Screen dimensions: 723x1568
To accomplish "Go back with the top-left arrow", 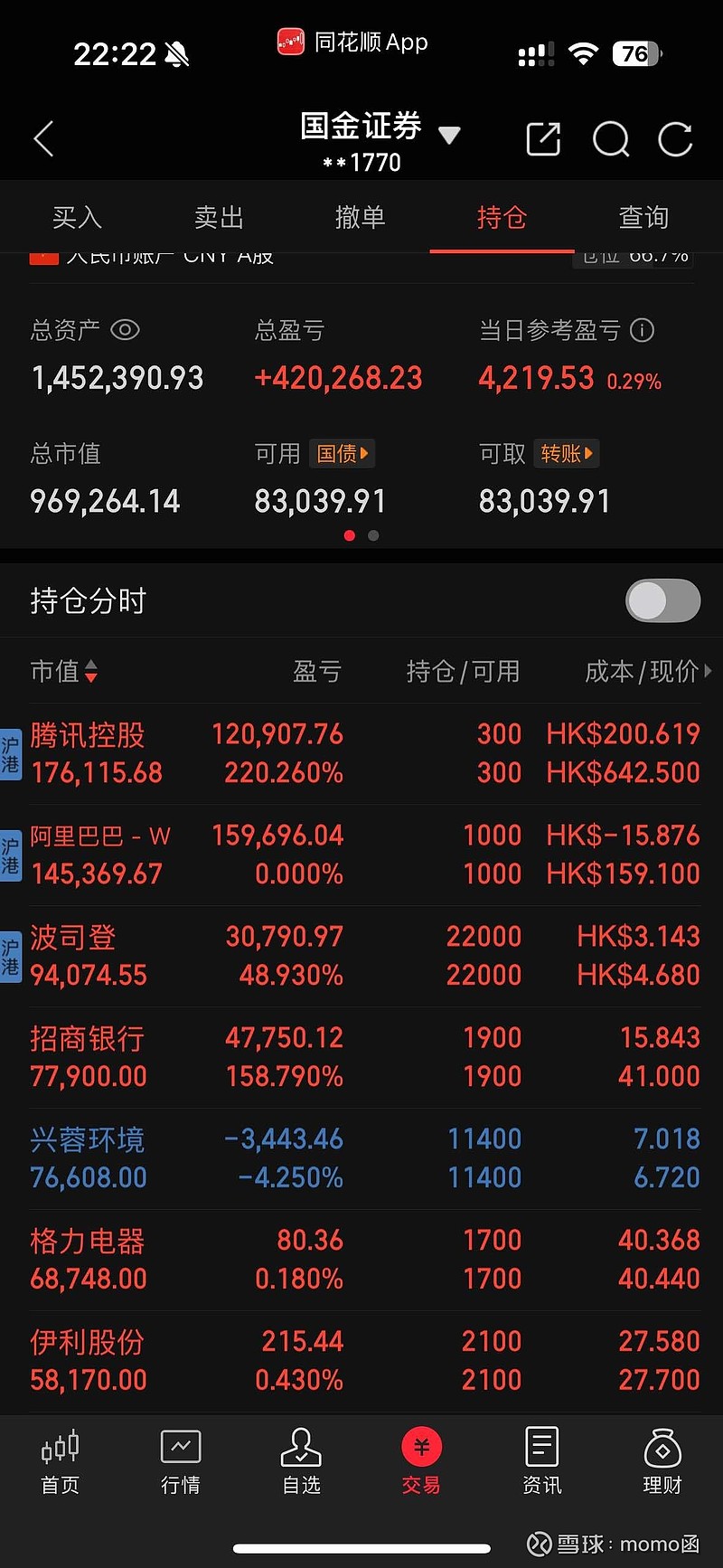I will 43,139.
